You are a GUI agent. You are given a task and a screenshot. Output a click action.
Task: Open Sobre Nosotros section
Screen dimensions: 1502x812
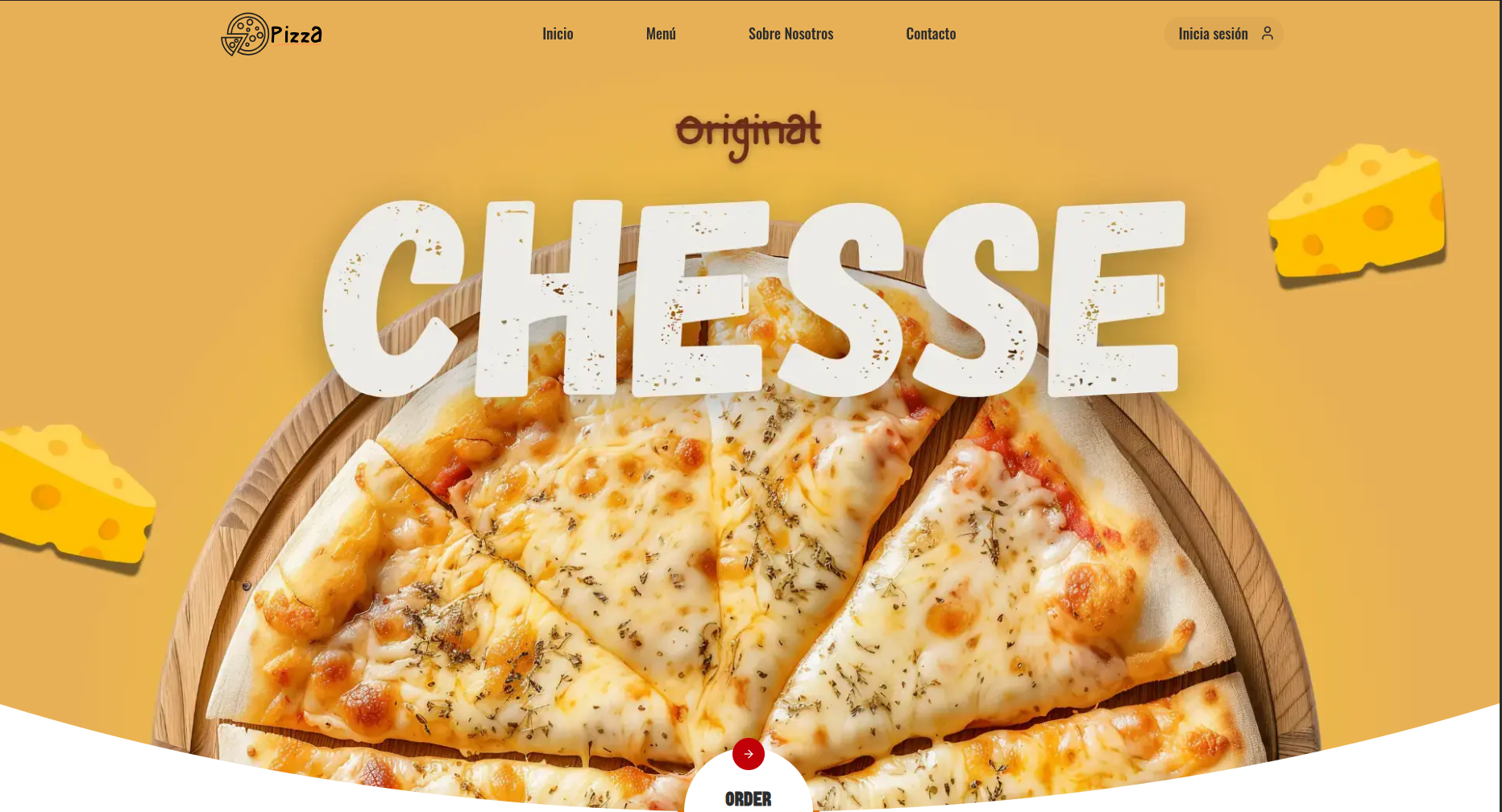pos(790,34)
